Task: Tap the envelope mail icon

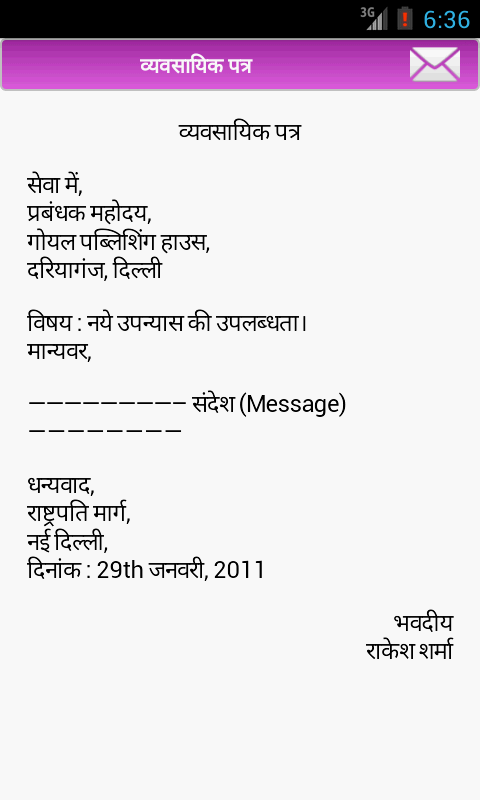Action: point(435,65)
